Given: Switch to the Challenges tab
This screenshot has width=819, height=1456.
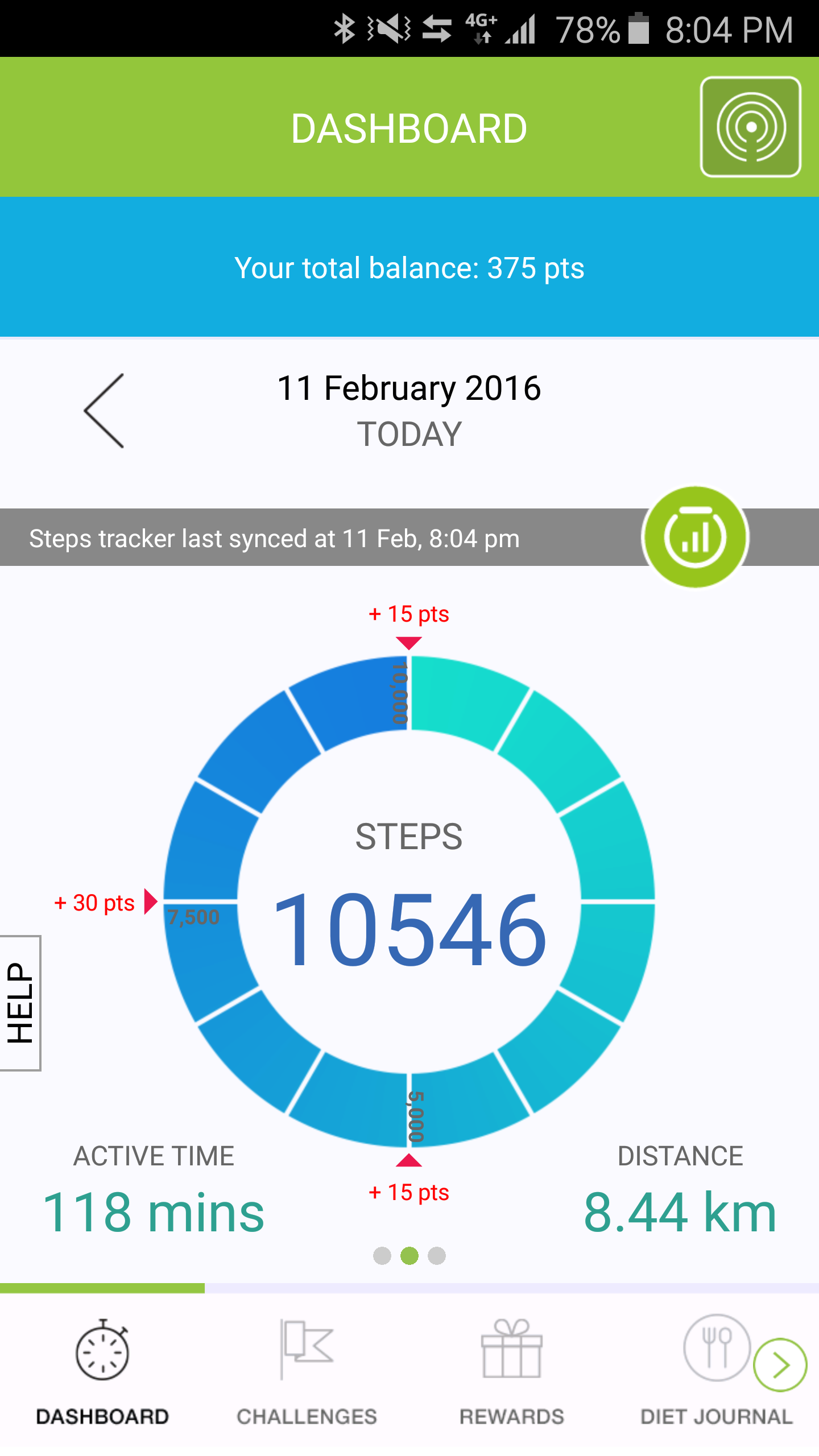Looking at the screenshot, I should click(307, 1371).
